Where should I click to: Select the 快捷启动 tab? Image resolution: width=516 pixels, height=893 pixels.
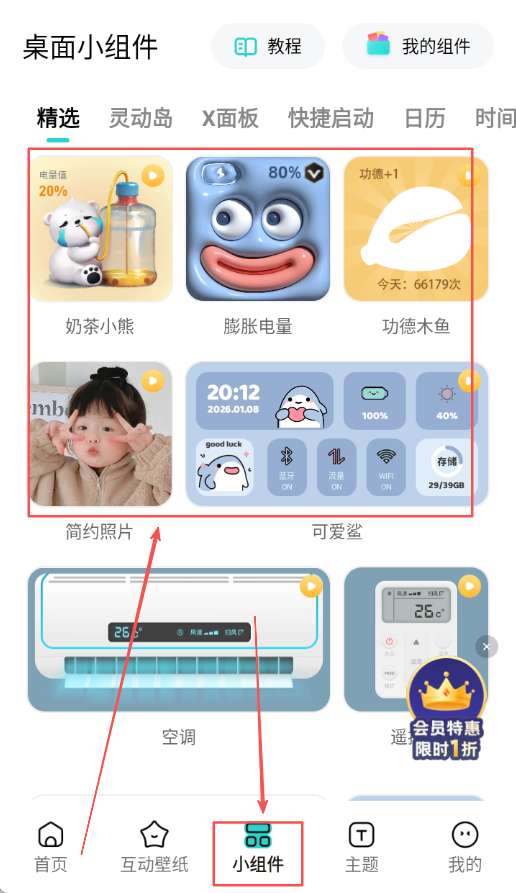point(331,118)
